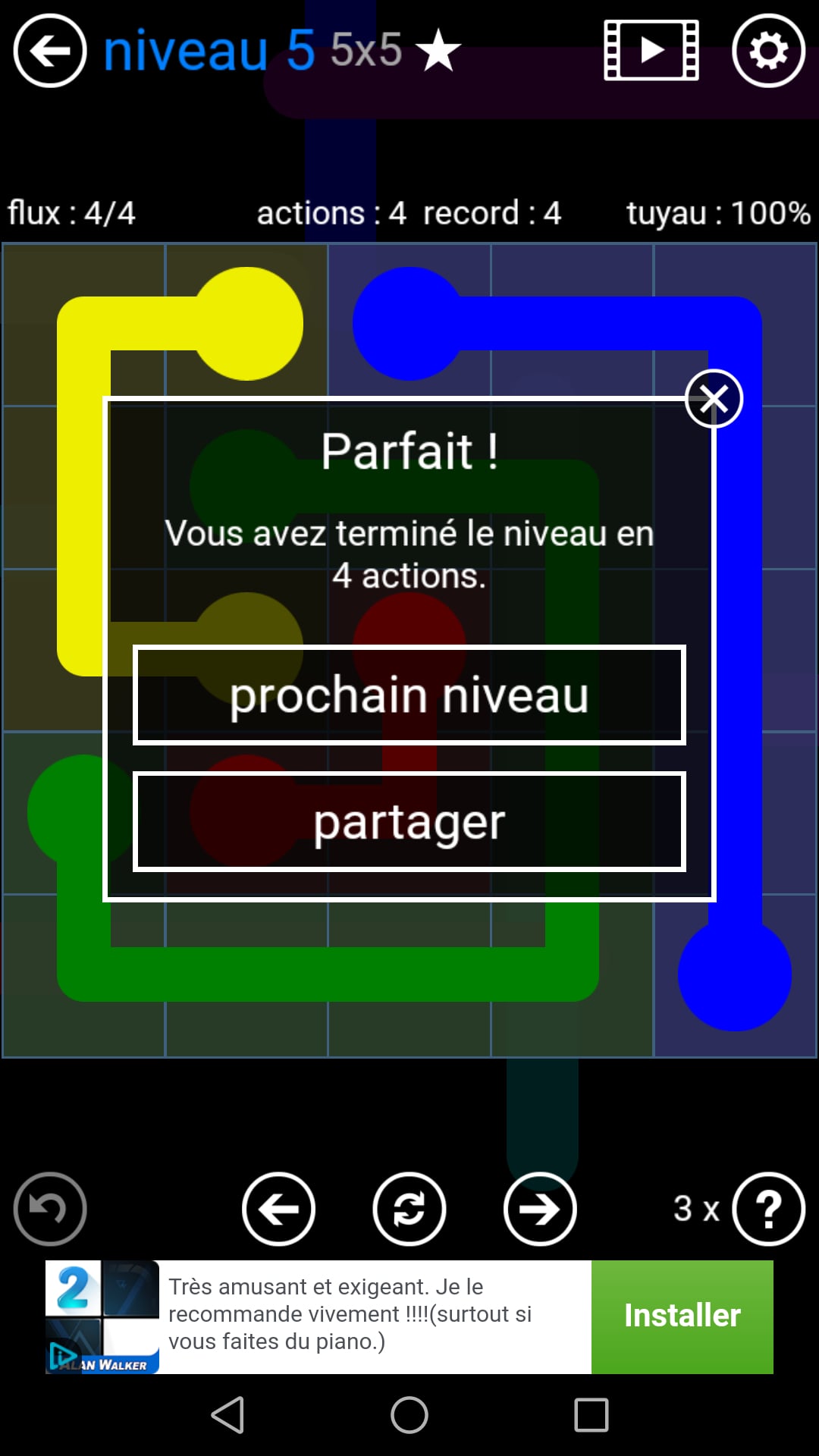Open the system recent apps button

591,1415
